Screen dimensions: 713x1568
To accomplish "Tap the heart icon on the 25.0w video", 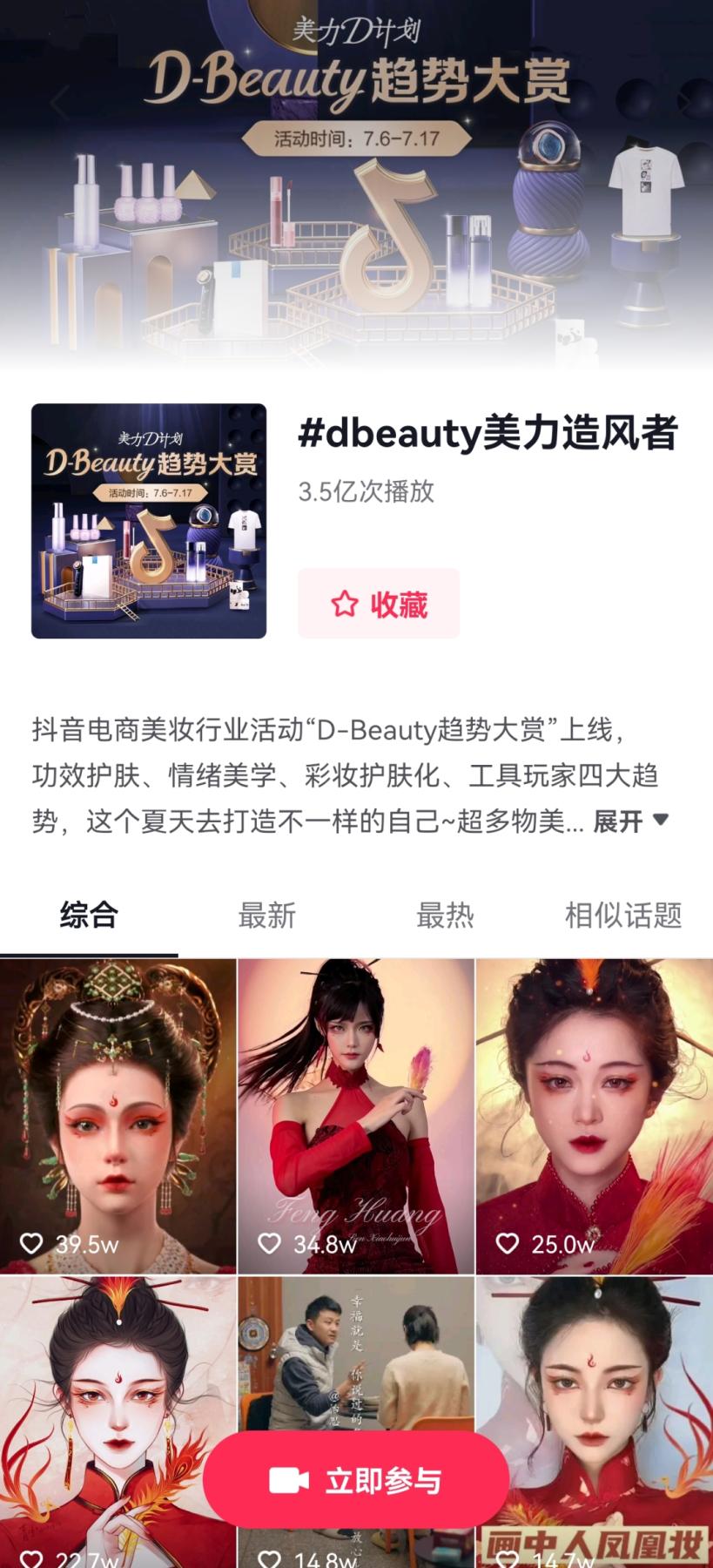I will coord(508,1245).
